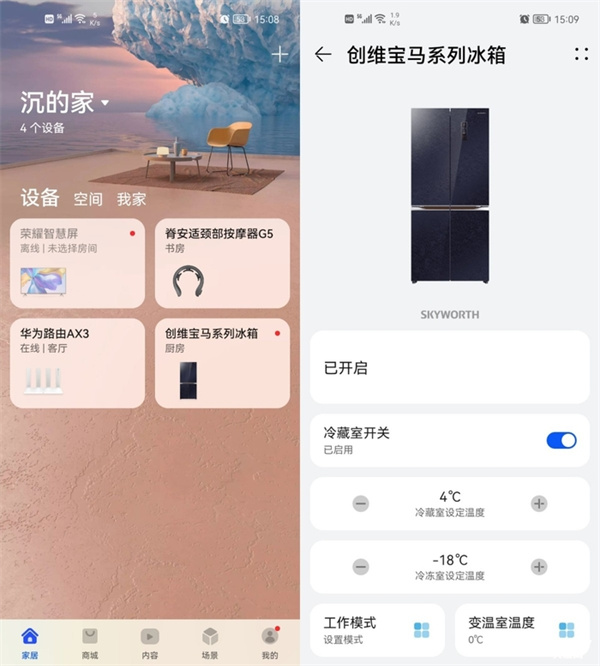This screenshot has width=600, height=666.
Task: Switch to the 空间 tab
Action: [88, 199]
